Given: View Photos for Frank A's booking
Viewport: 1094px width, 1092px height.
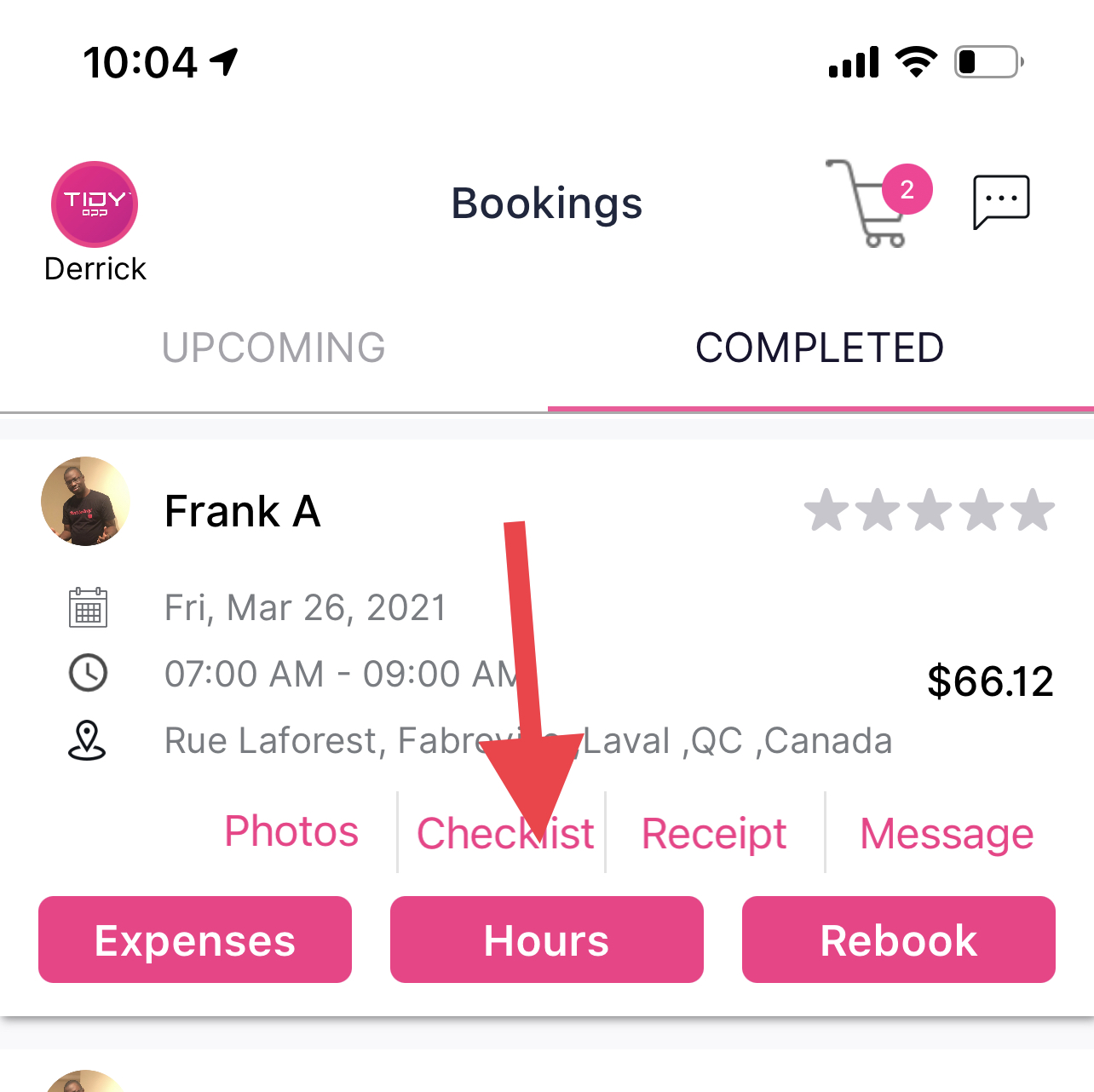Looking at the screenshot, I should point(291,831).
